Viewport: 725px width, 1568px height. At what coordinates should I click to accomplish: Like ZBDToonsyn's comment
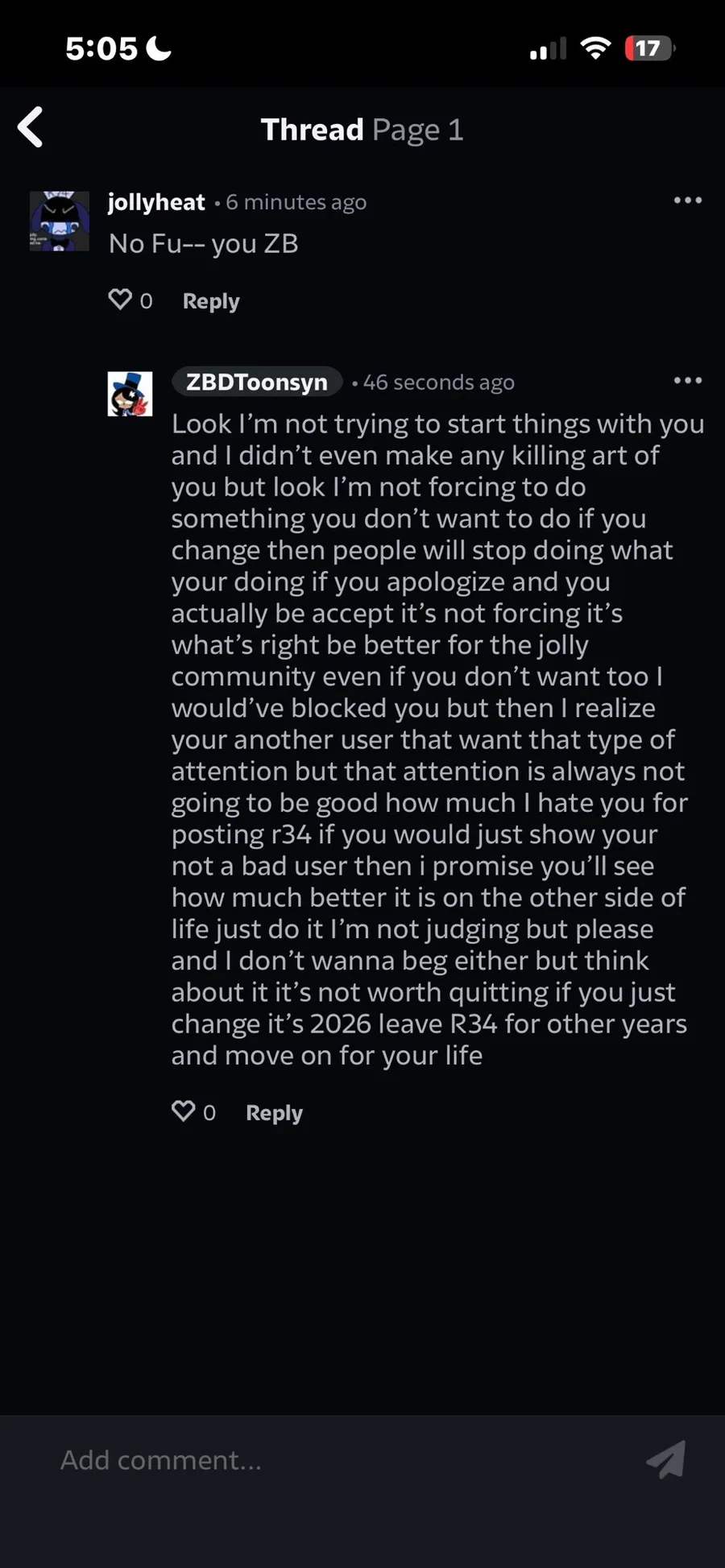tap(184, 1111)
